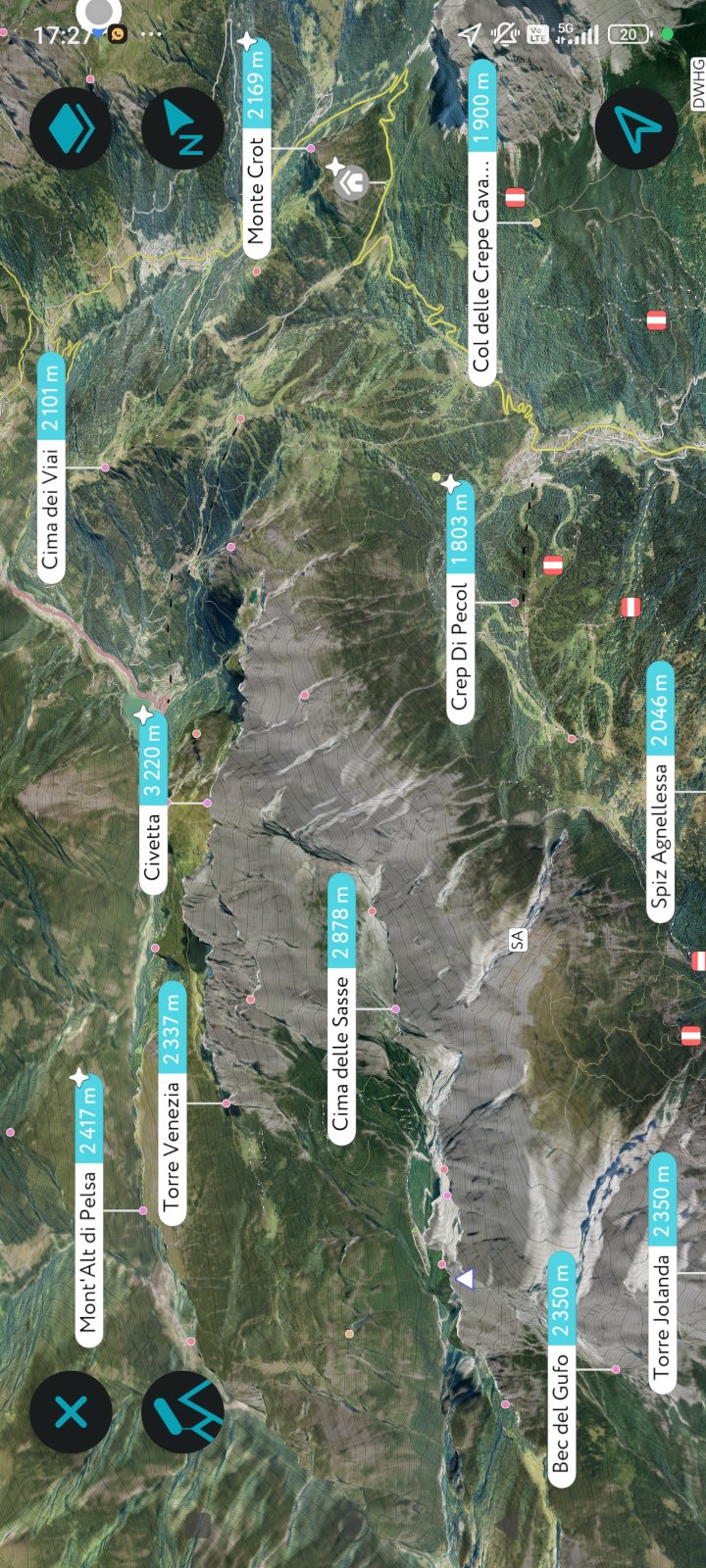Select the Torre Jolanda 2350 m label
The image size is (706, 1568).
pyautogui.click(x=662, y=1272)
